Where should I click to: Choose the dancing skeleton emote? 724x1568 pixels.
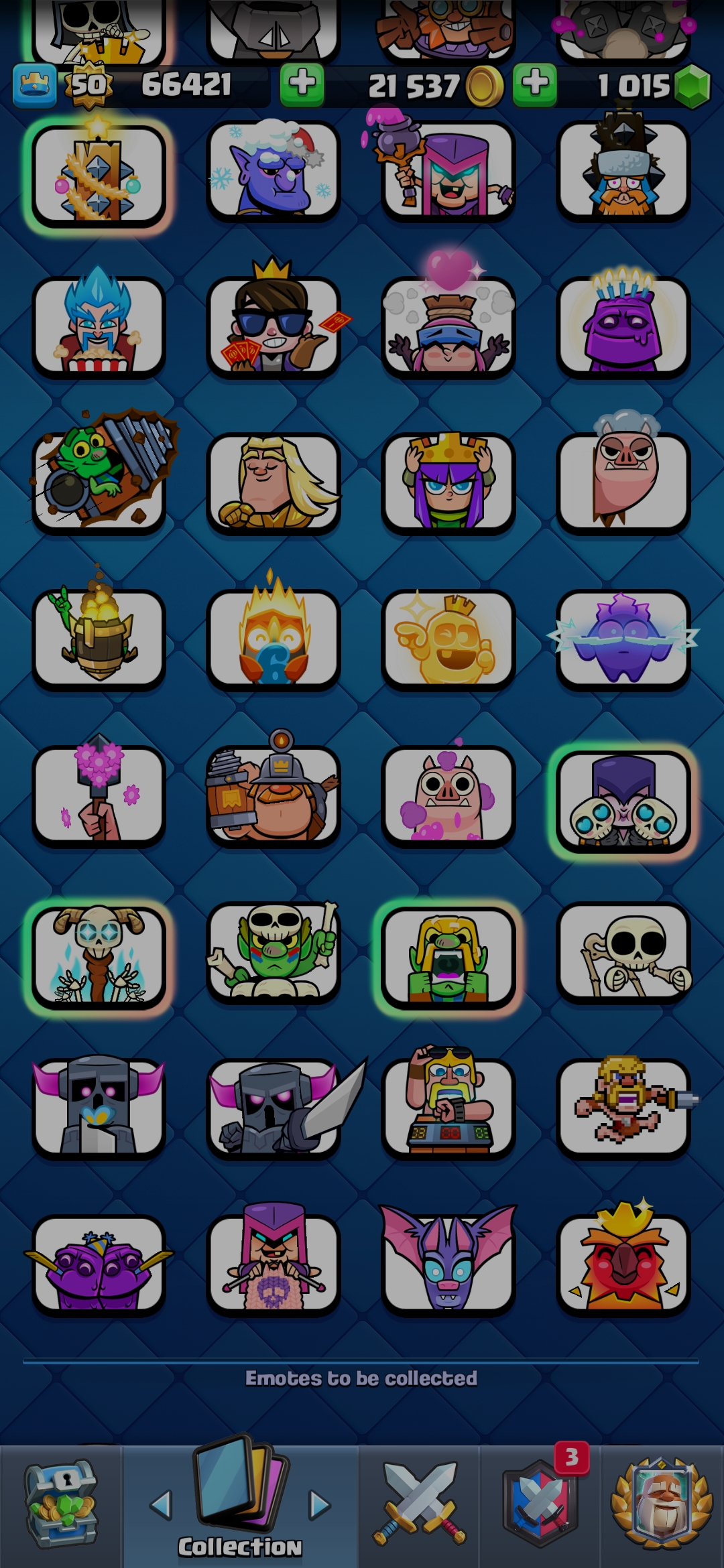pos(623,952)
